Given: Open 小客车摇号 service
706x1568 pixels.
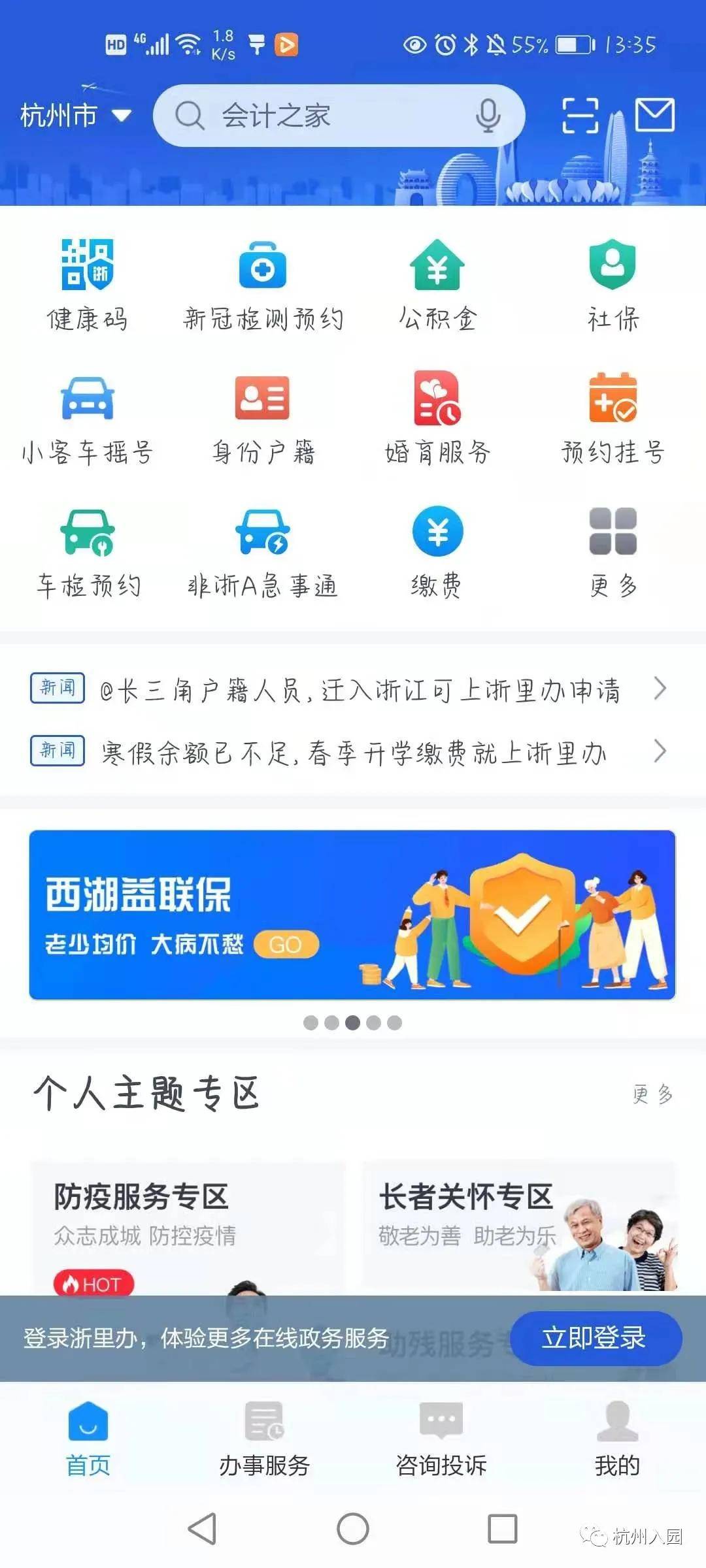Looking at the screenshot, I should pyautogui.click(x=88, y=418).
